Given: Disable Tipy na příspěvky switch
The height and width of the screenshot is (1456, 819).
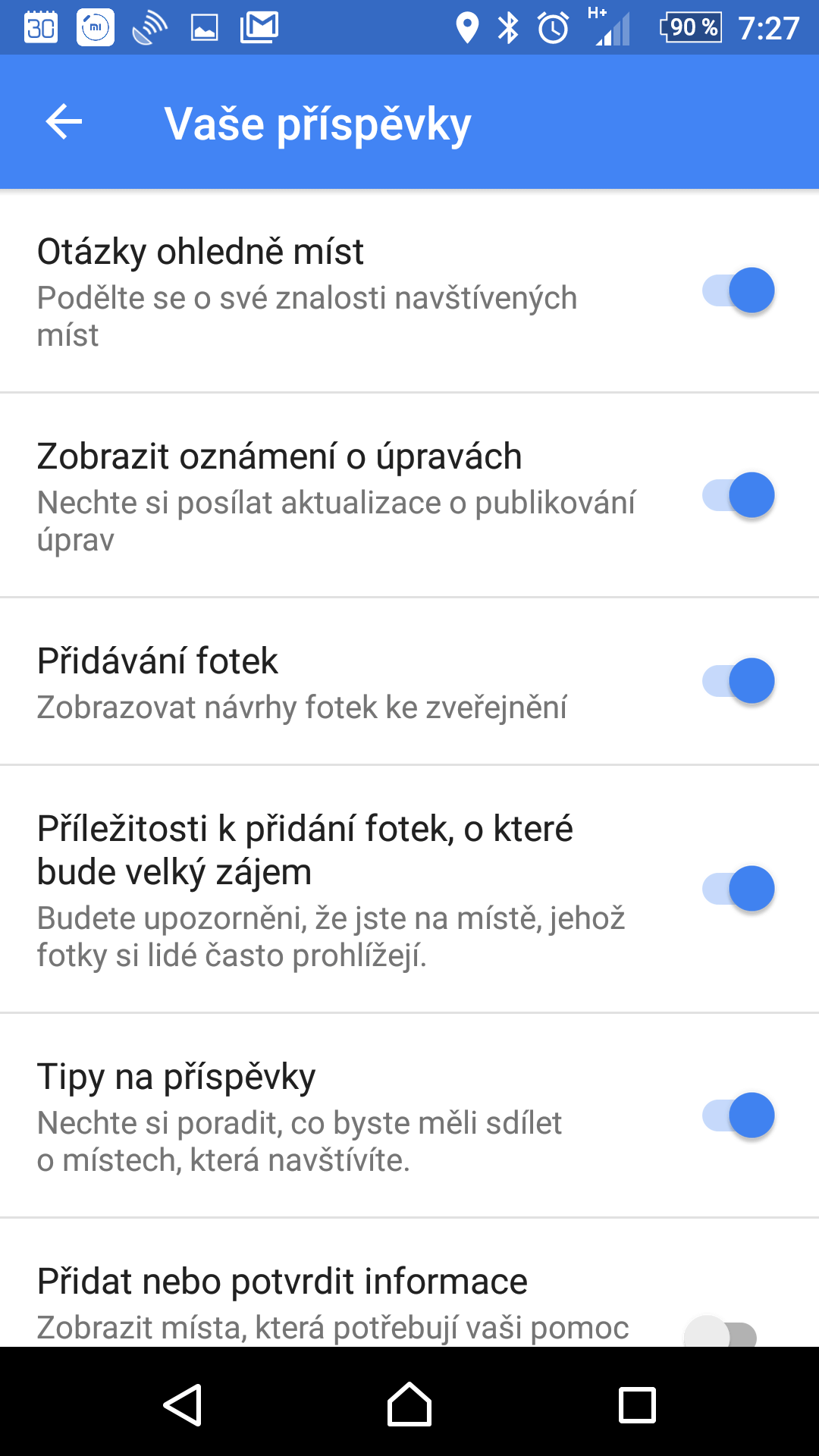Looking at the screenshot, I should [x=738, y=1116].
